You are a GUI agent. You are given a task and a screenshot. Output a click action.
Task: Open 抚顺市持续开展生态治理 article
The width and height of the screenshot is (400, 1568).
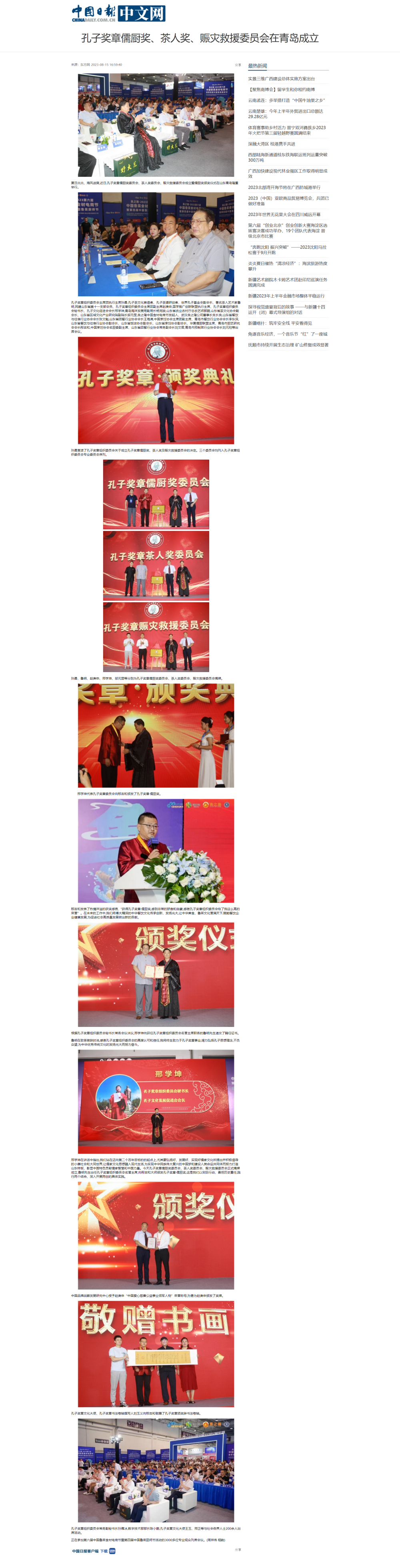point(287,345)
